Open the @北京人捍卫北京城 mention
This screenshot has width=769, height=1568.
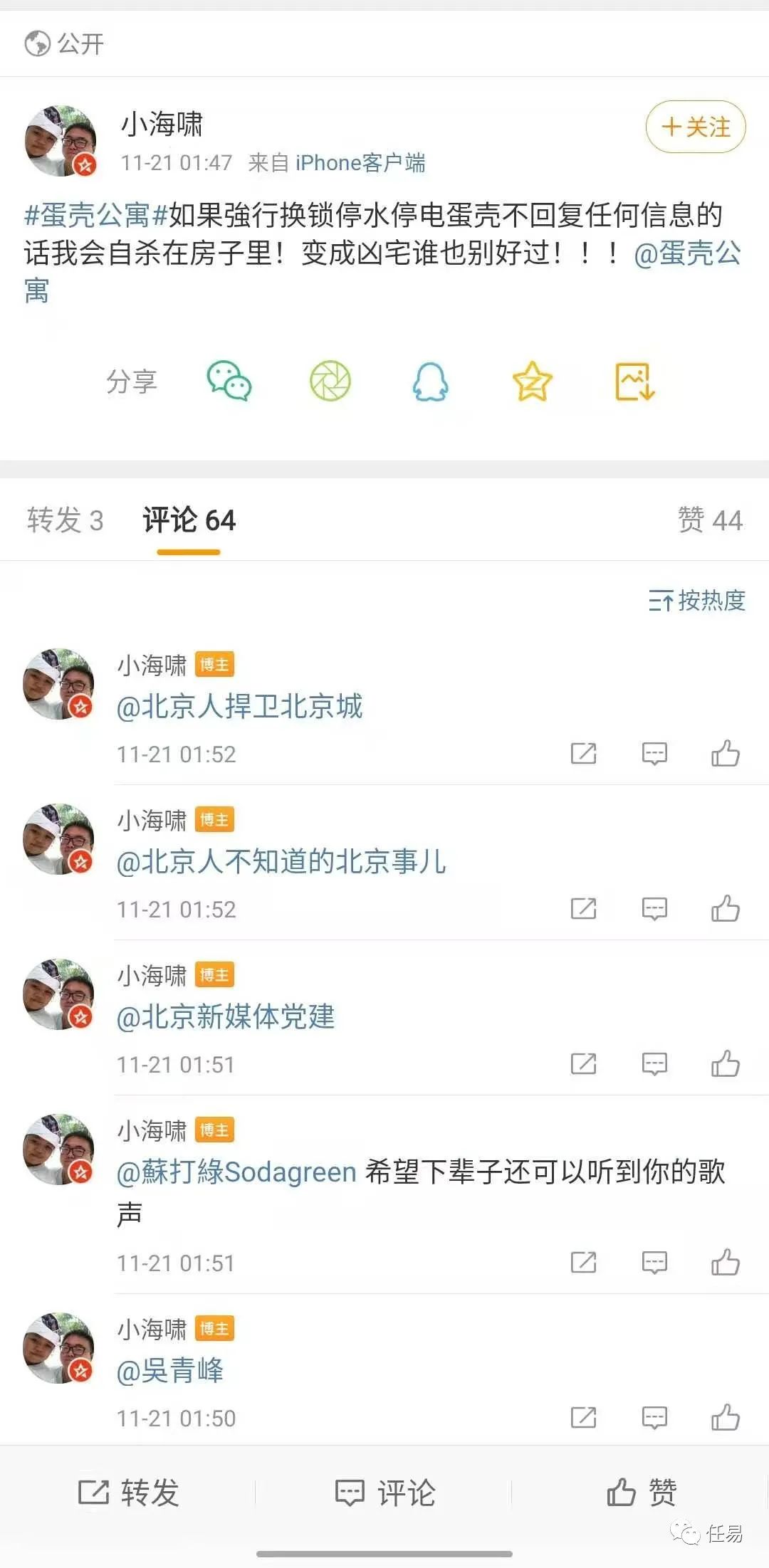click(x=240, y=707)
